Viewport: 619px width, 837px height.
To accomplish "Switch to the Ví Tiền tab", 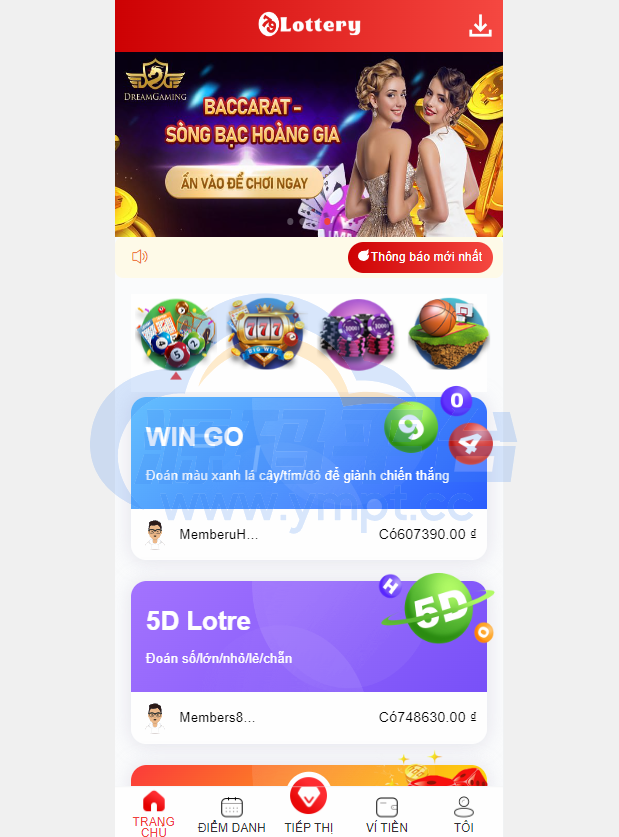I will coord(387,814).
